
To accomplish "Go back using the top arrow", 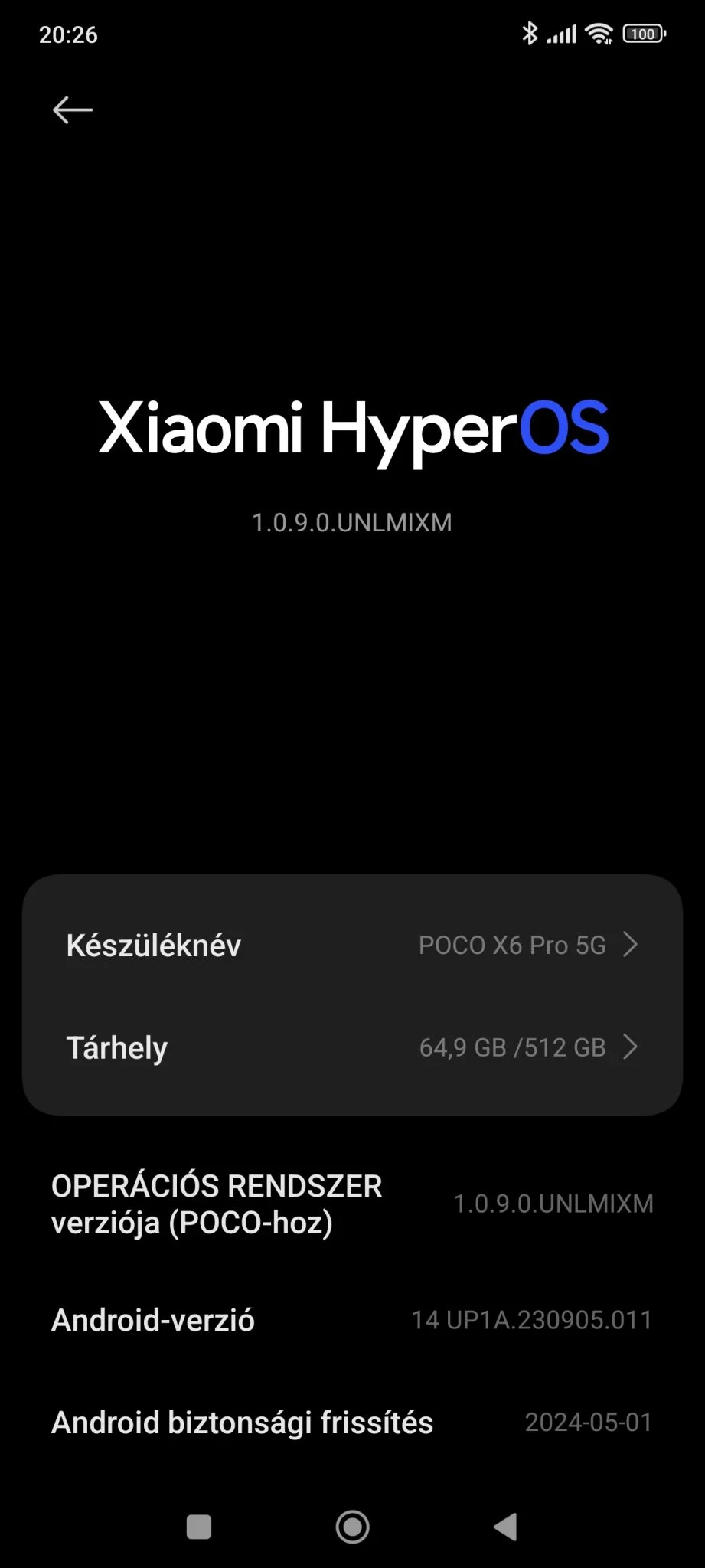I will [x=73, y=110].
